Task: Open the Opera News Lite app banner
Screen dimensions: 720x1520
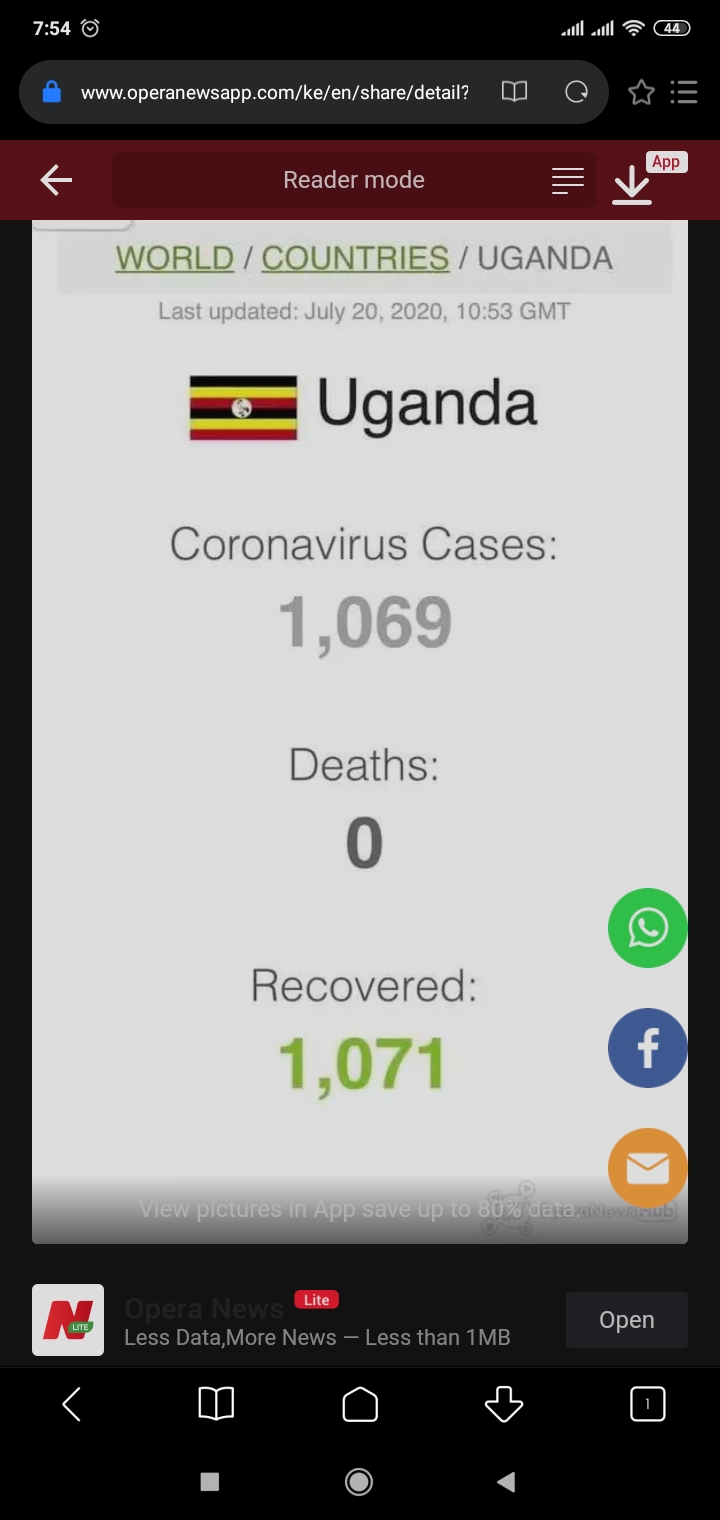Action: pyautogui.click(x=626, y=1320)
